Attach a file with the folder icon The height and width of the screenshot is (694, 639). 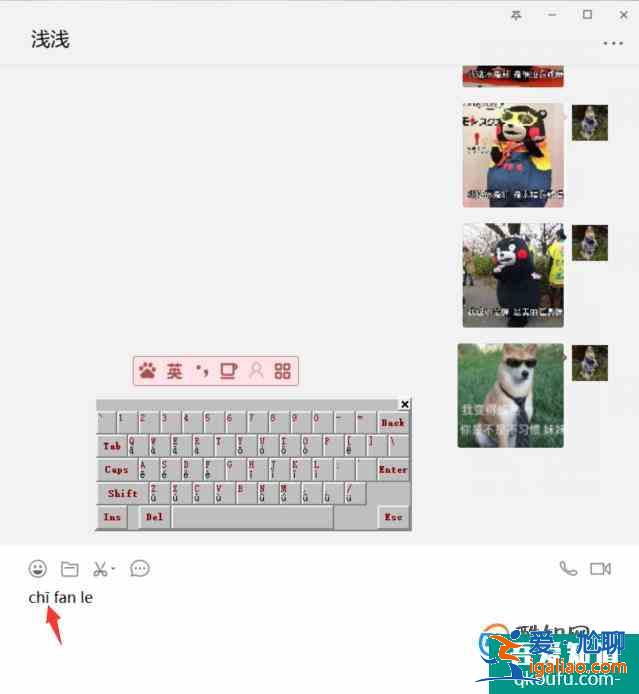coord(70,569)
